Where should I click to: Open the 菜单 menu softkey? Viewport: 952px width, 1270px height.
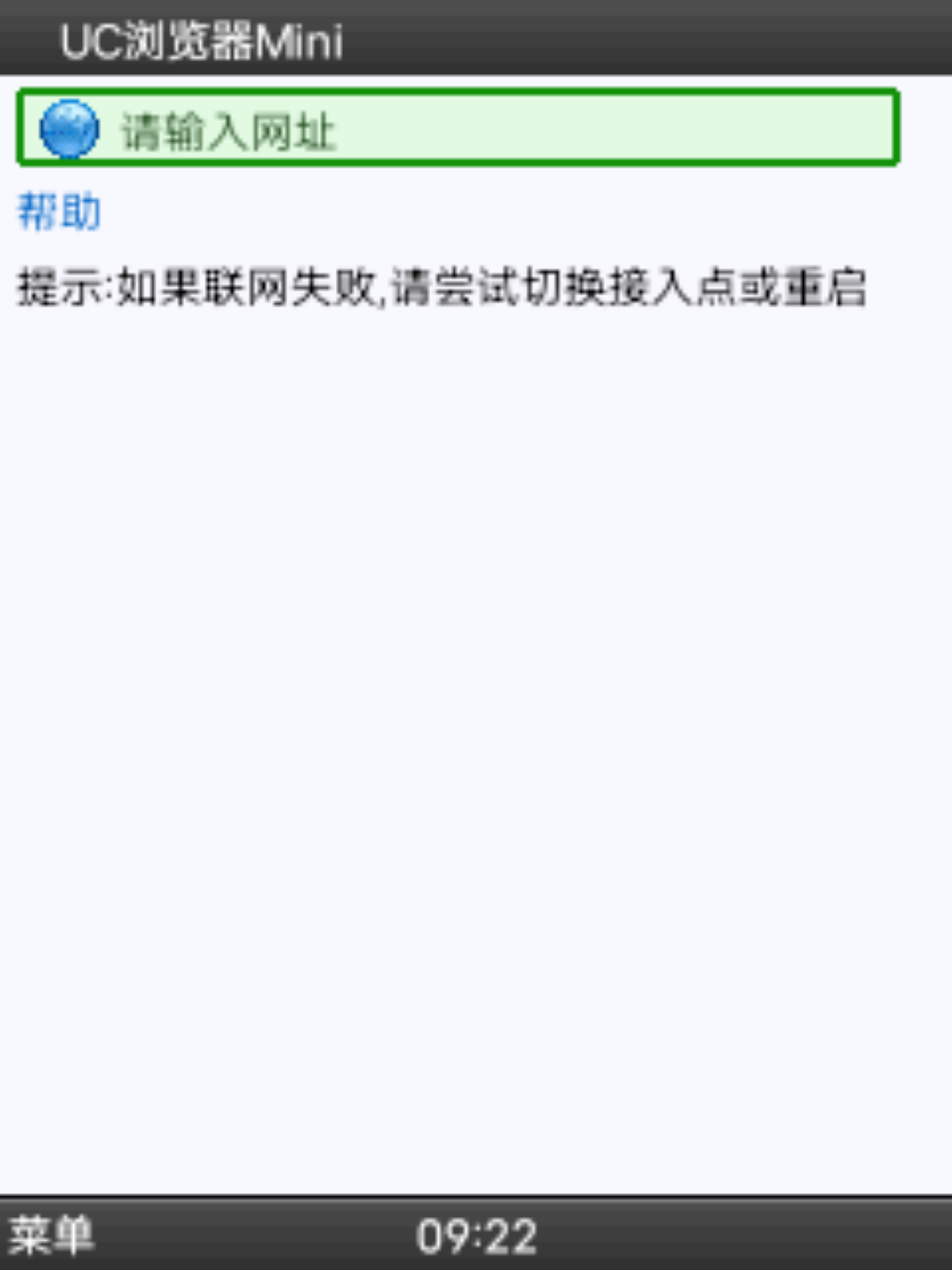(x=51, y=1234)
